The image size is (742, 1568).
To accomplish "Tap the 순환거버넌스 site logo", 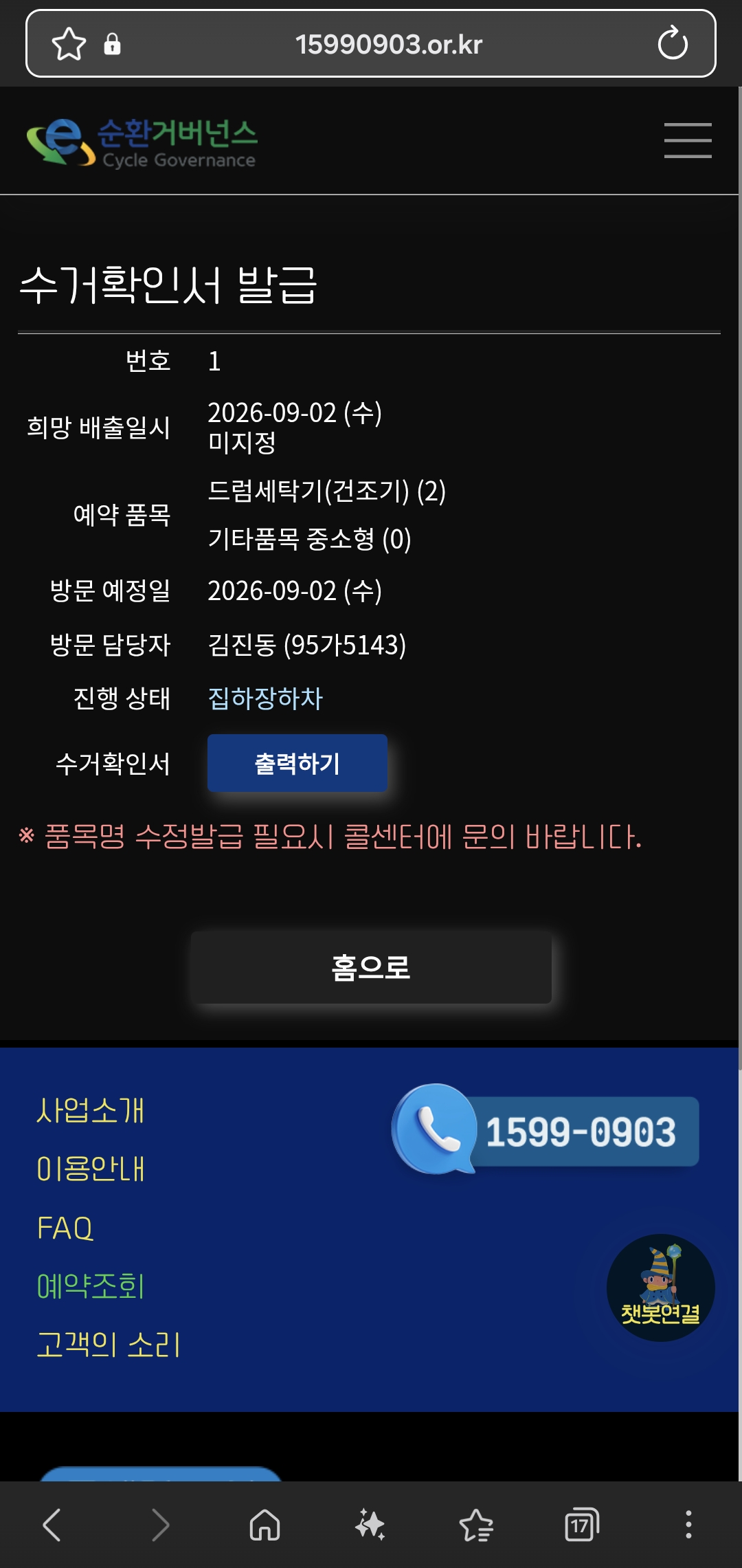I will 142,142.
